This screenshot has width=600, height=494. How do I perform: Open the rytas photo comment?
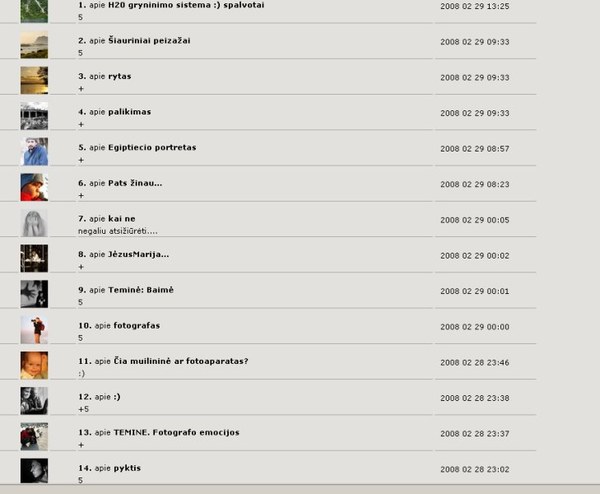pos(119,76)
